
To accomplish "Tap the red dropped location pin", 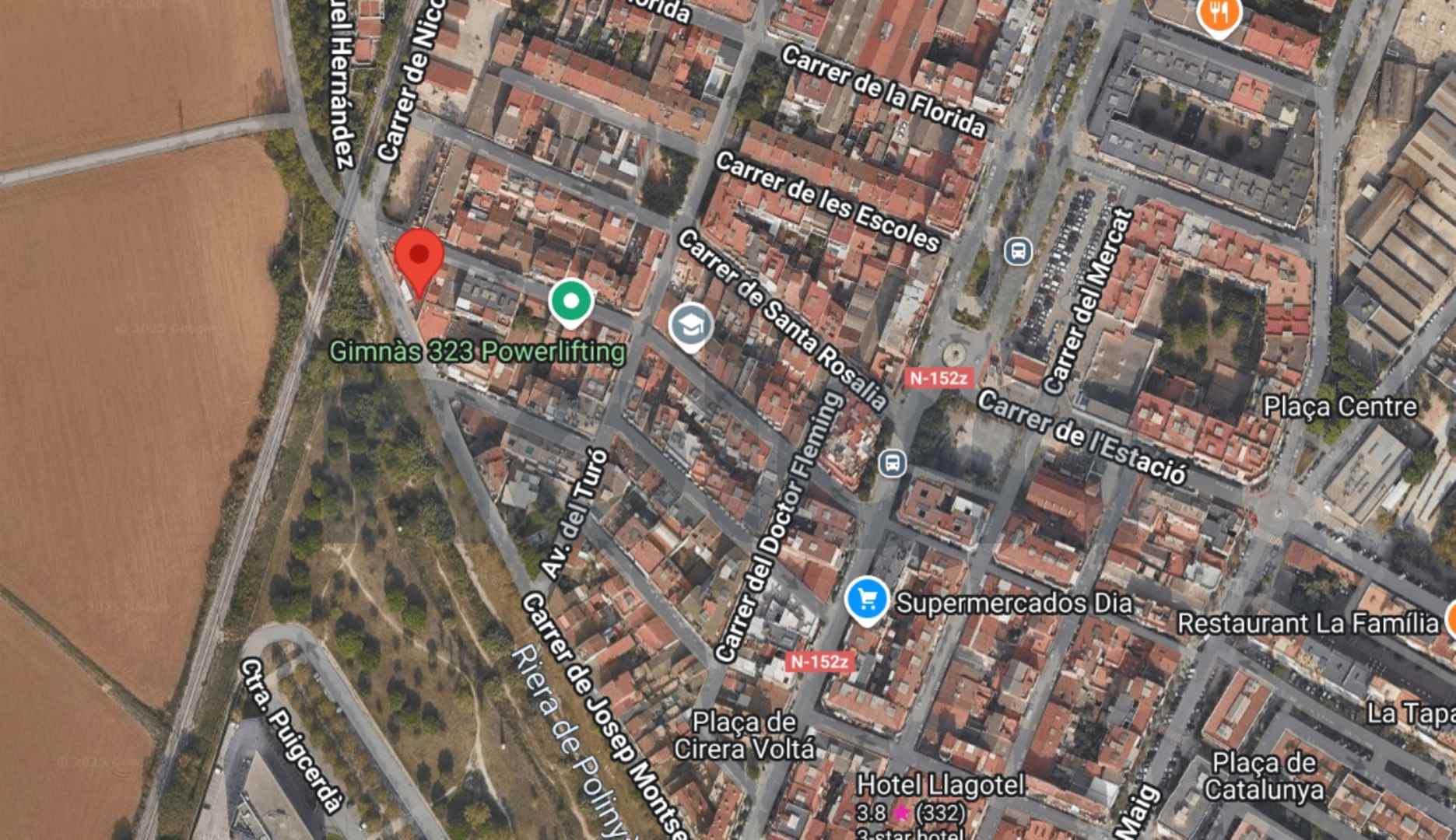I will pos(419,256).
